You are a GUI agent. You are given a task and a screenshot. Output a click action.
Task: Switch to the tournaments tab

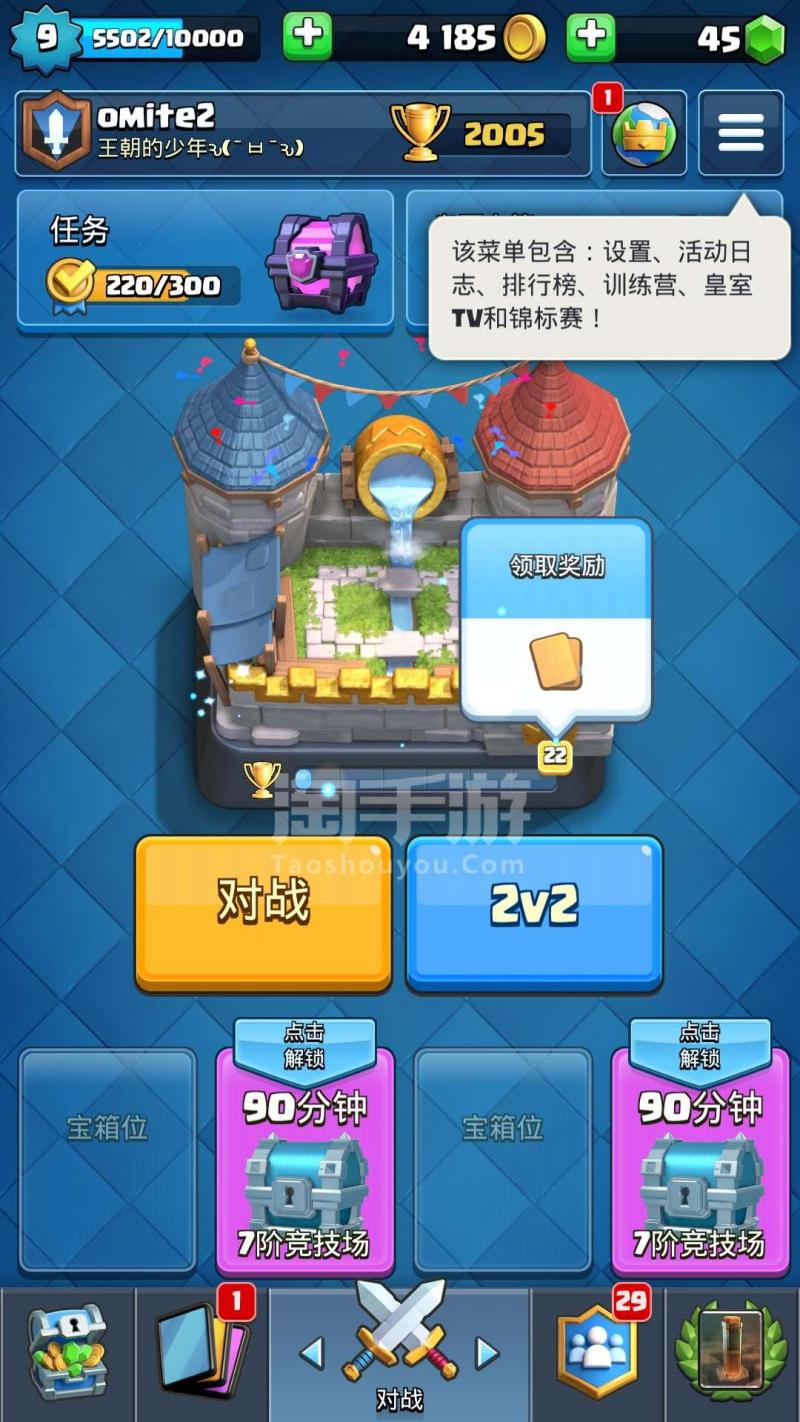[x=731, y=1352]
